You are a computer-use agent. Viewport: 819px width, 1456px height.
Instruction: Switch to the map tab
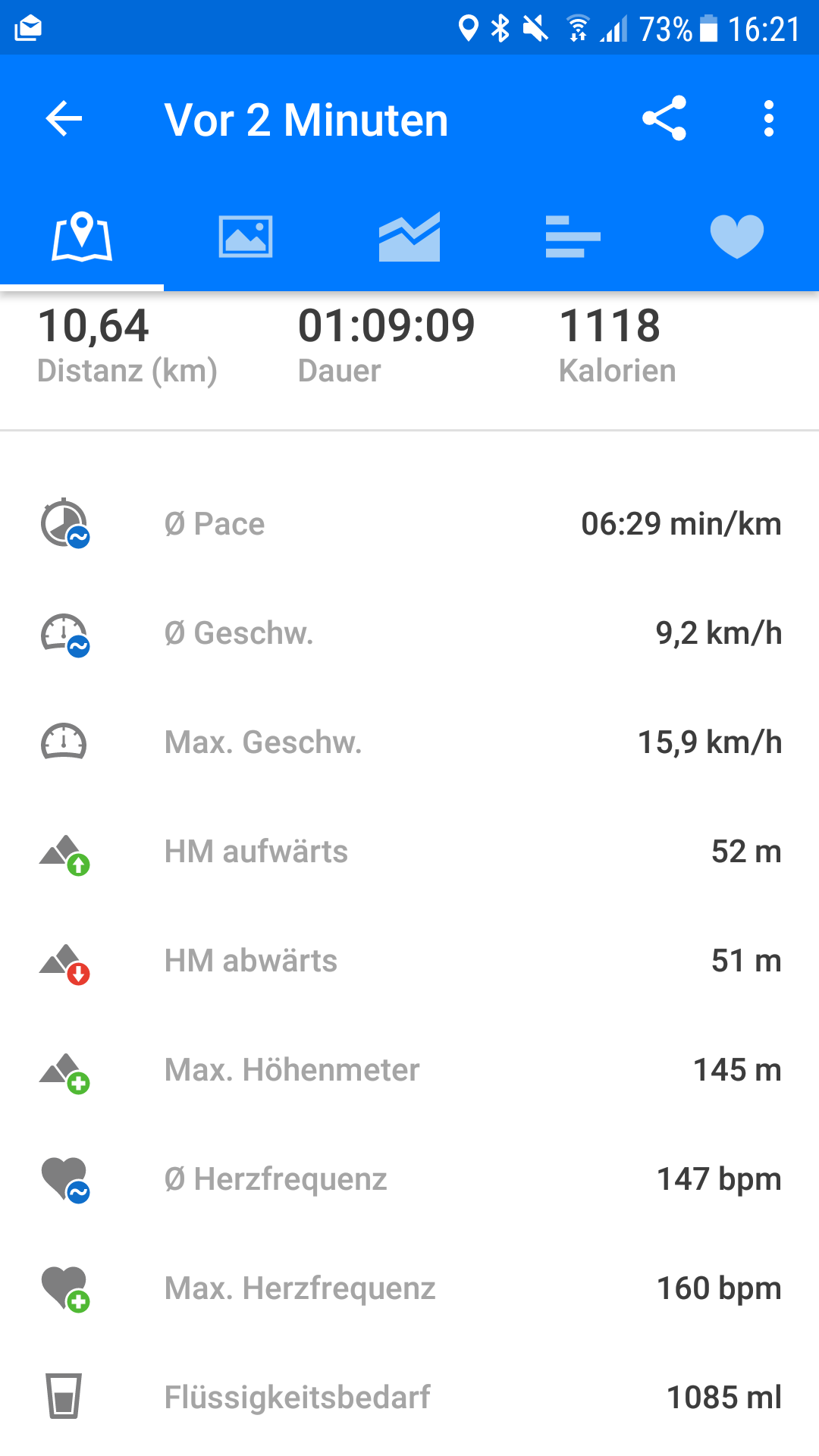(x=82, y=237)
